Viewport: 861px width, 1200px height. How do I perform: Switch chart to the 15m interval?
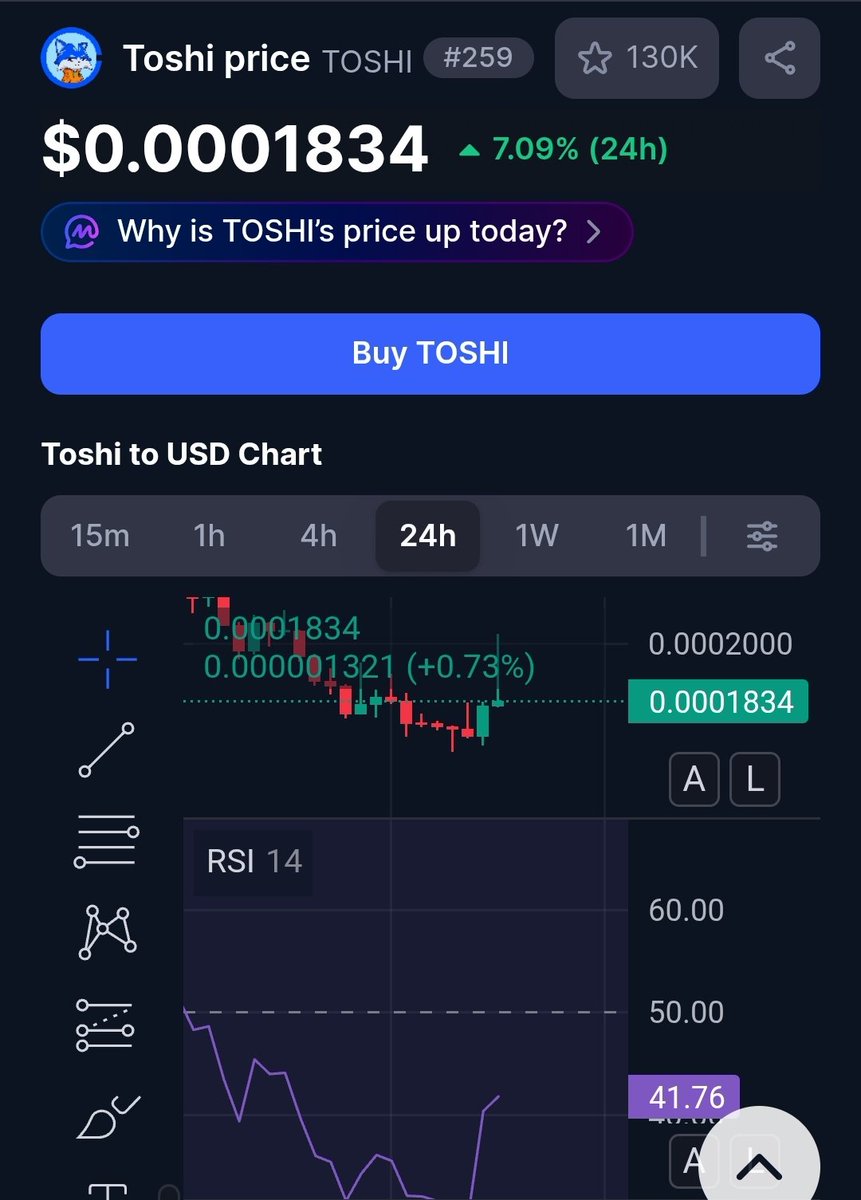[100, 536]
